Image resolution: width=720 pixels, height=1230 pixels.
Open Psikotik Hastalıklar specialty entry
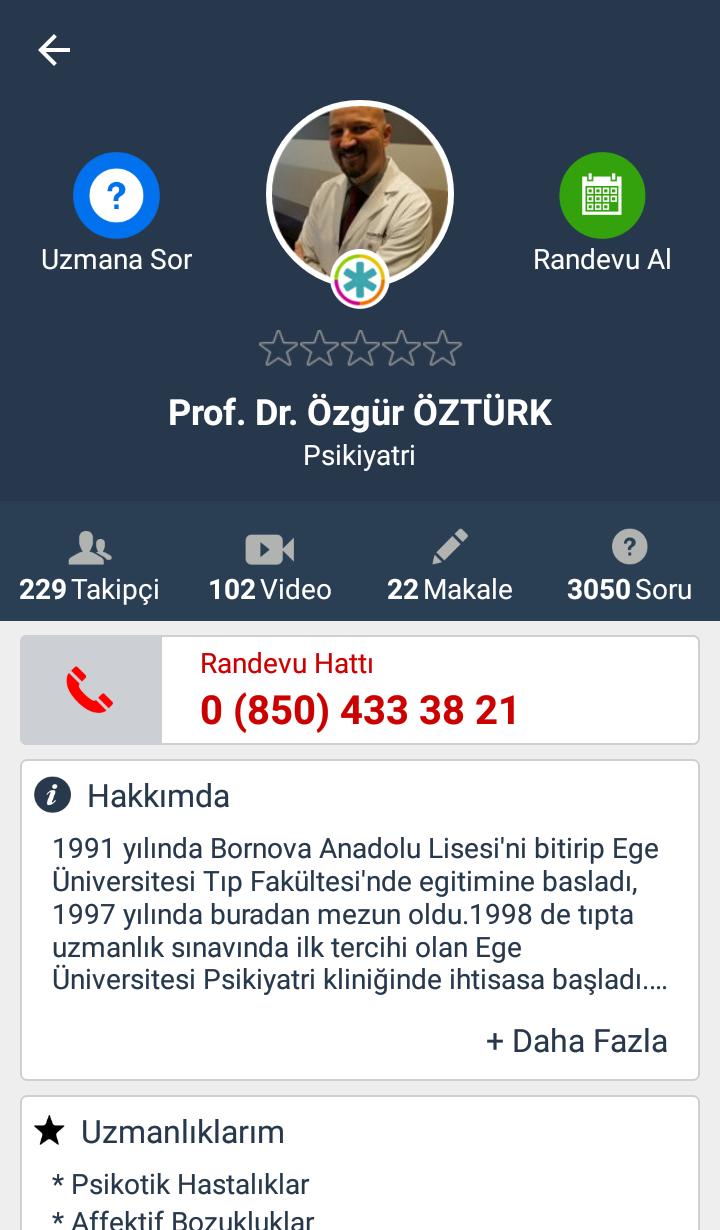(x=180, y=1184)
